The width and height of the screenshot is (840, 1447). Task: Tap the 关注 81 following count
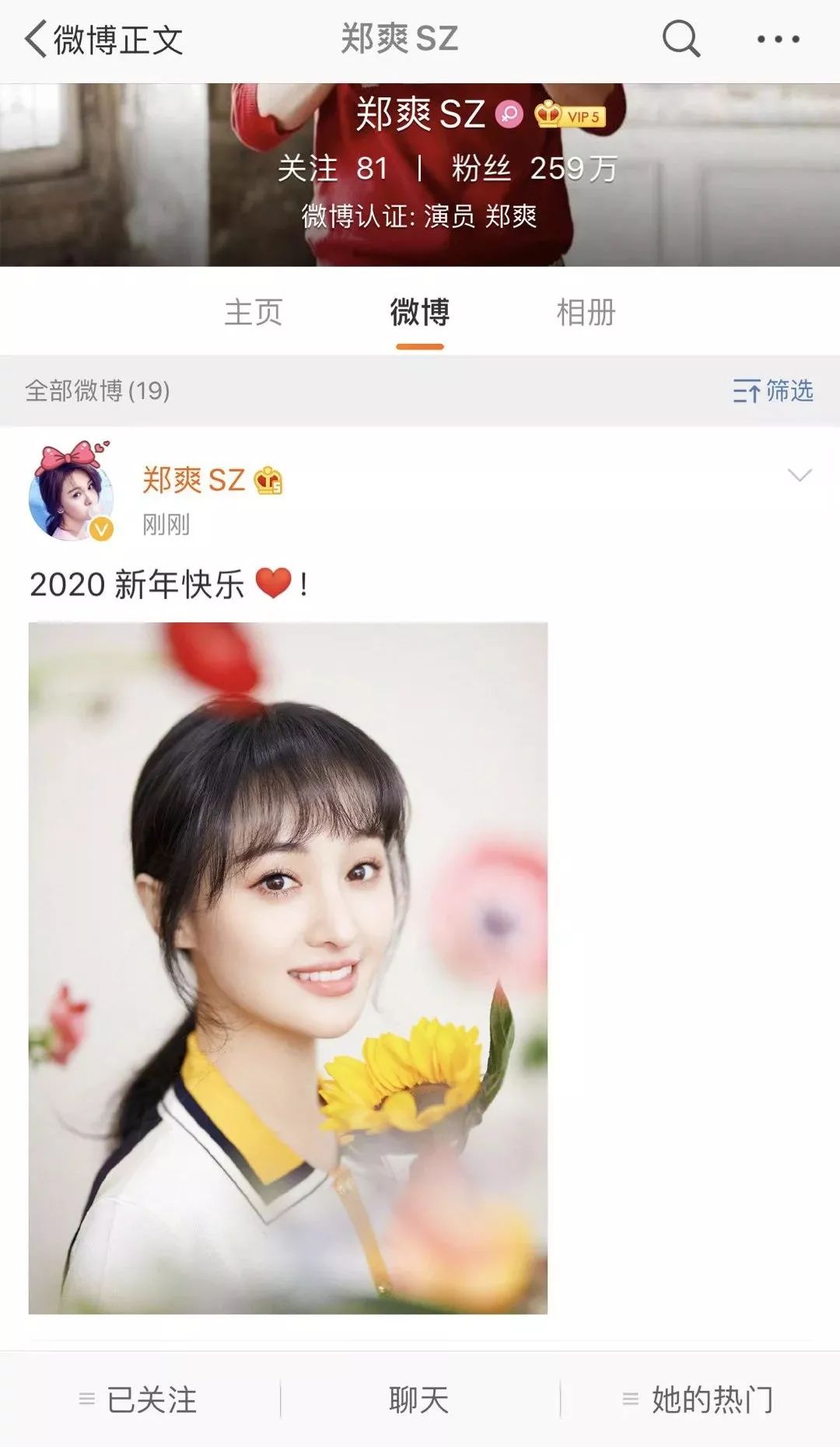point(333,168)
